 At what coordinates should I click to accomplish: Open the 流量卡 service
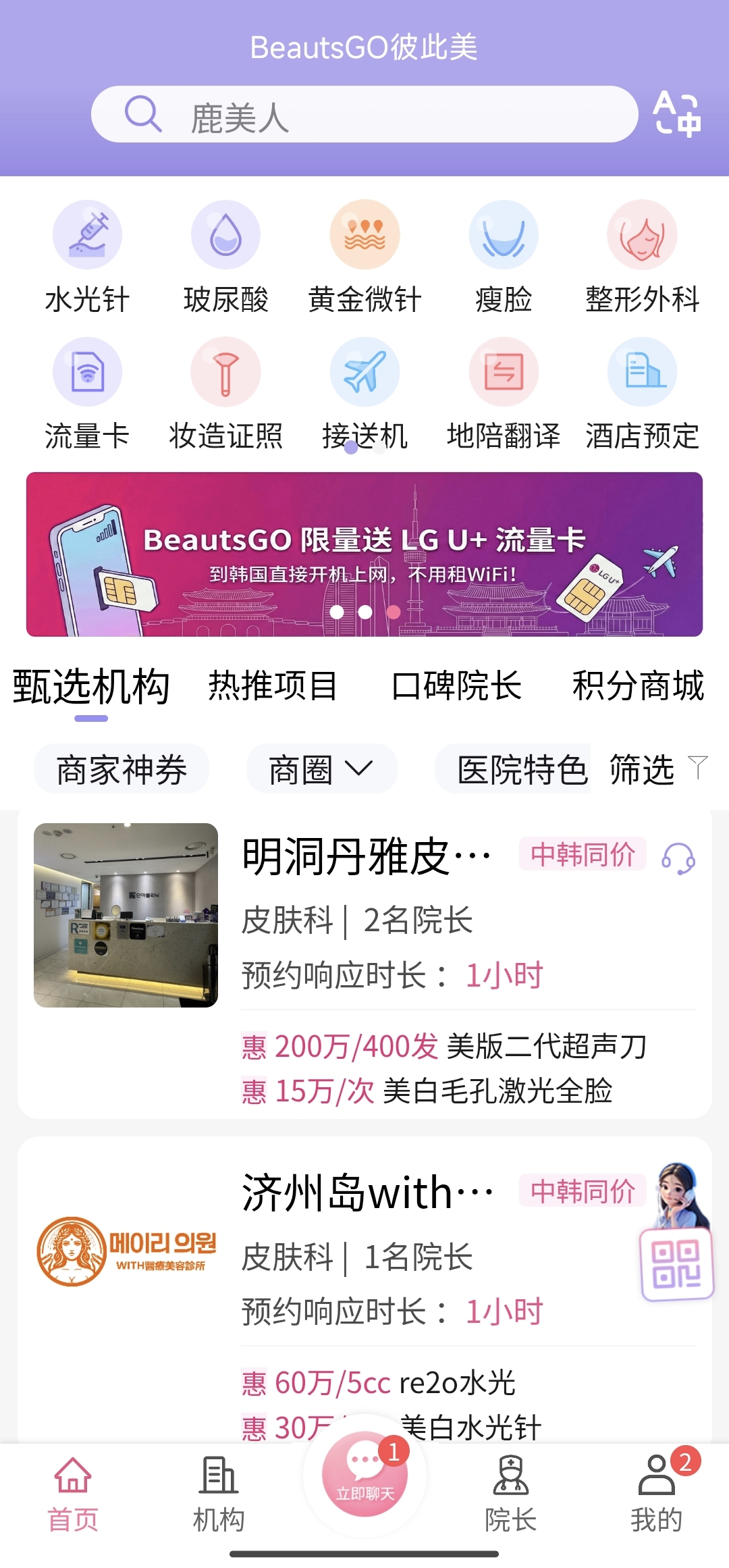87,394
